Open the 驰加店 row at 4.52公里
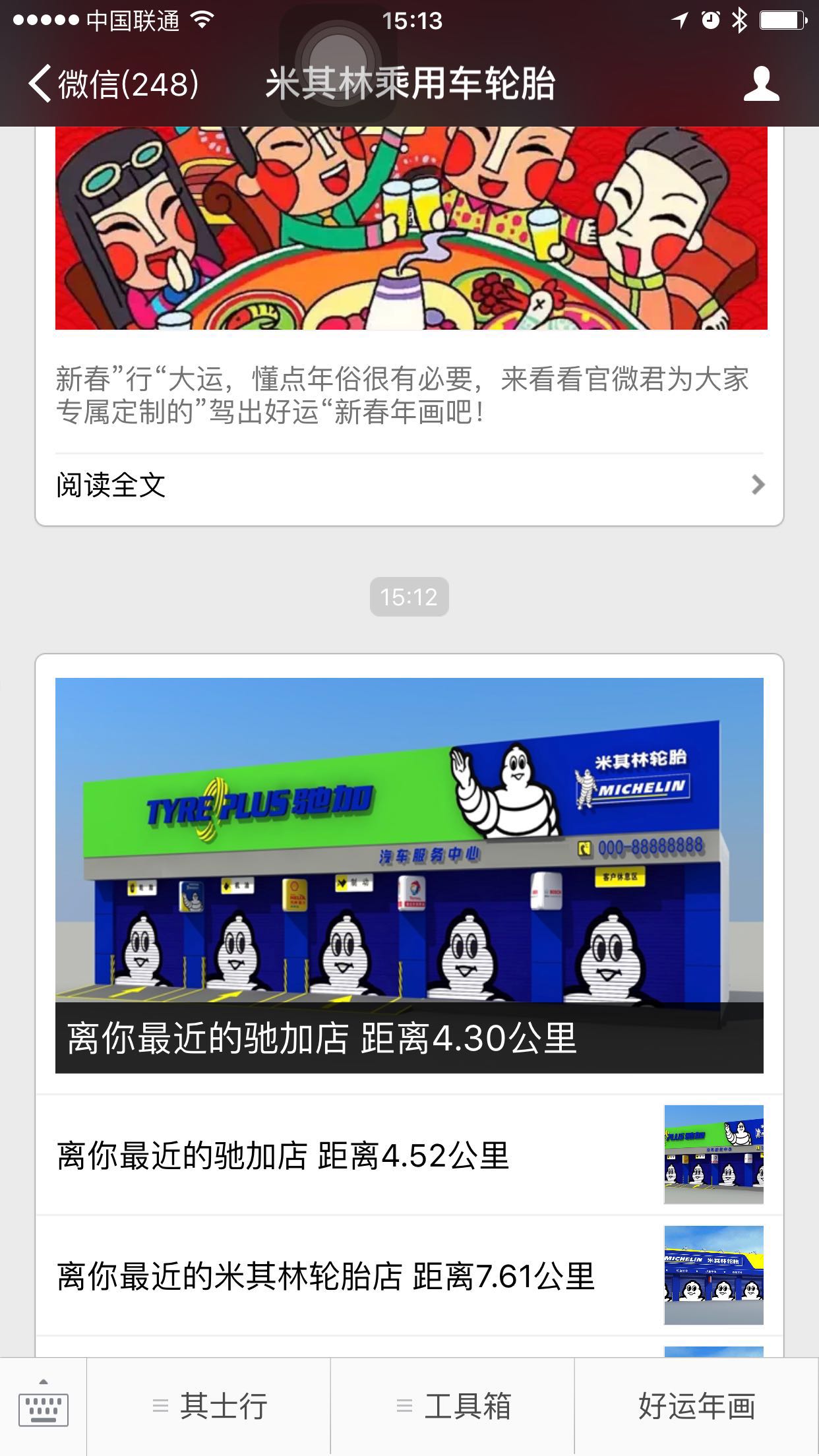Viewport: 819px width, 1456px height. 409,1155
